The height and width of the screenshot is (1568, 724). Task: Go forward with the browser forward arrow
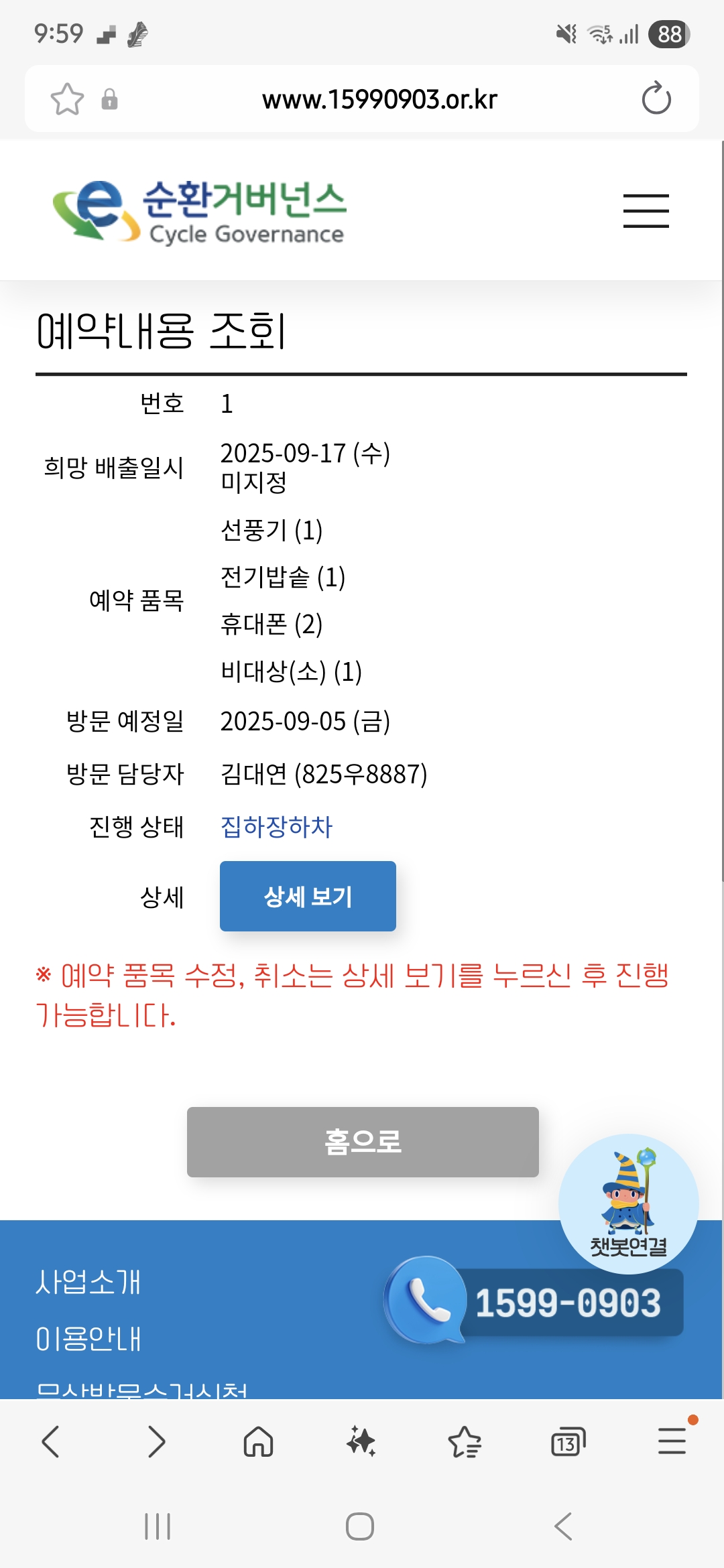click(x=156, y=1441)
